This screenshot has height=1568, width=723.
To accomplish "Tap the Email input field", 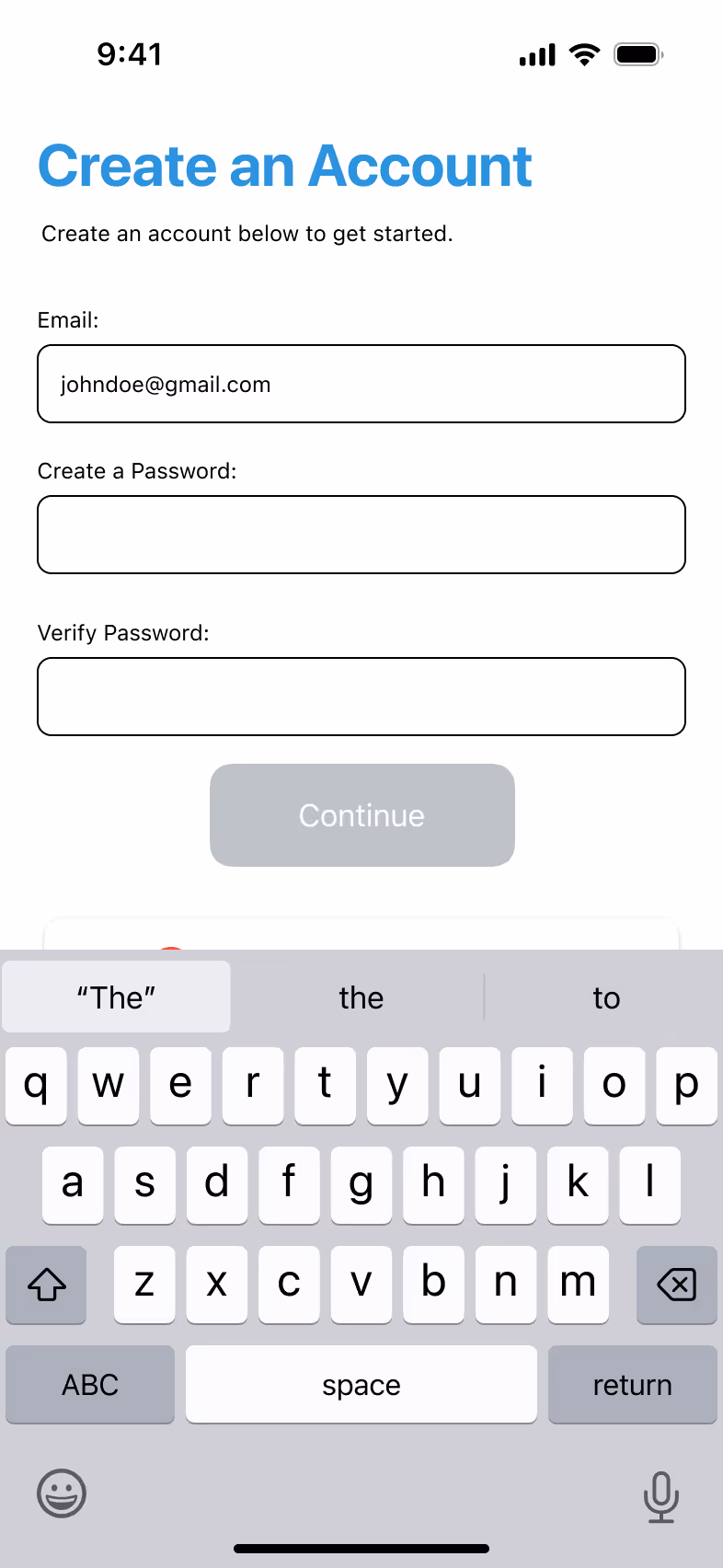I will (361, 384).
